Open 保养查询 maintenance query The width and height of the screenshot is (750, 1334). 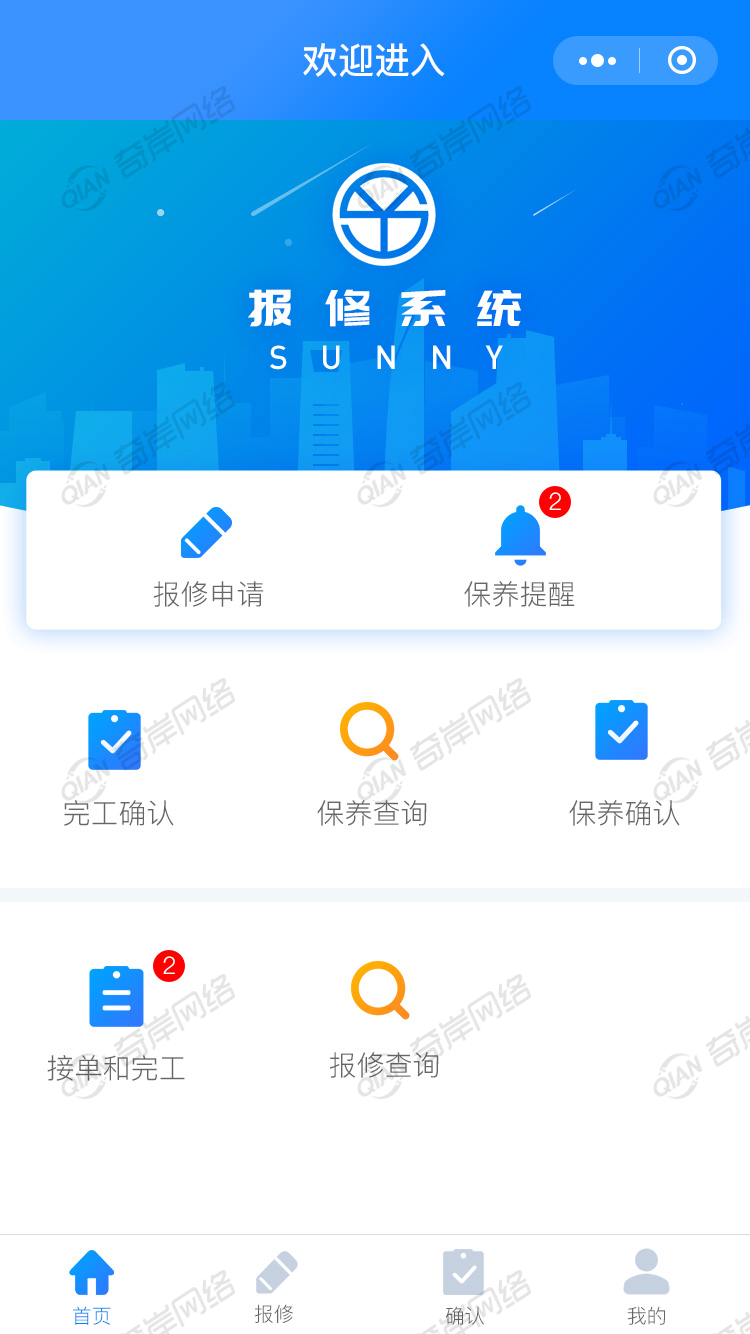[x=372, y=766]
